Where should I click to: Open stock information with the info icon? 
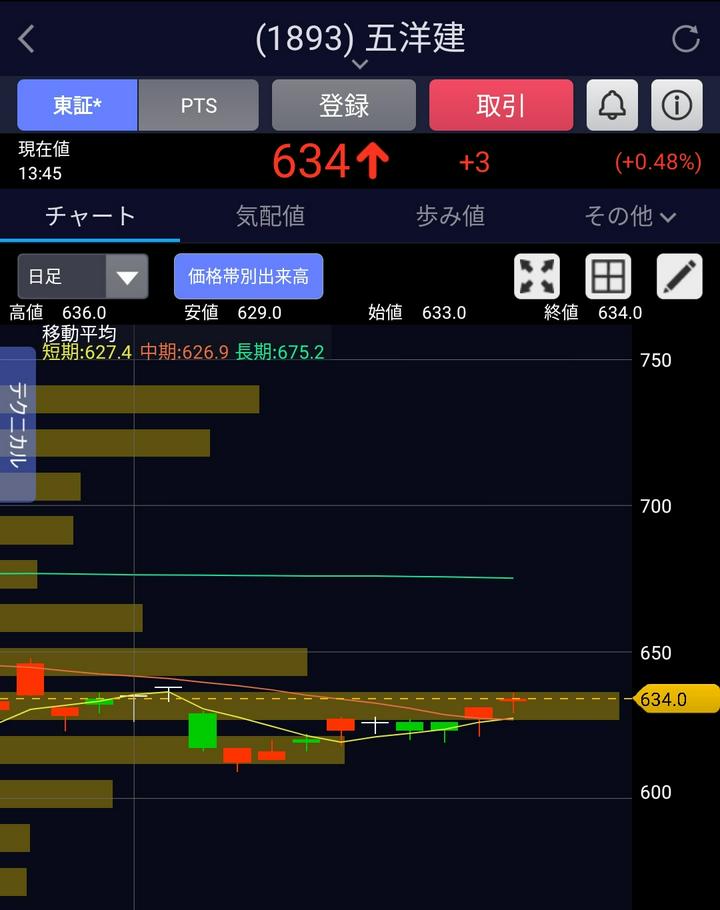[x=679, y=105]
